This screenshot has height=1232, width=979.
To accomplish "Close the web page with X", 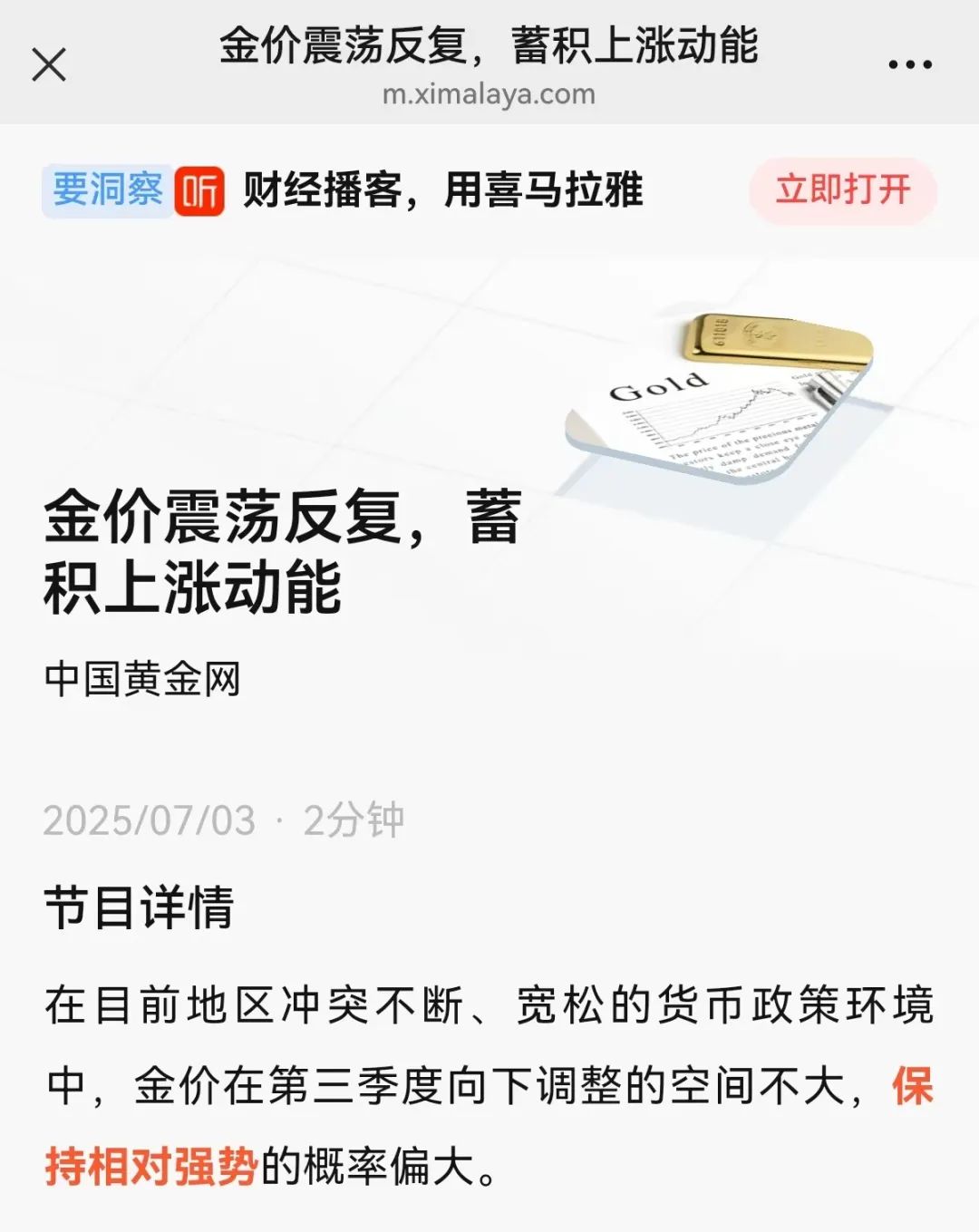I will [x=49, y=65].
